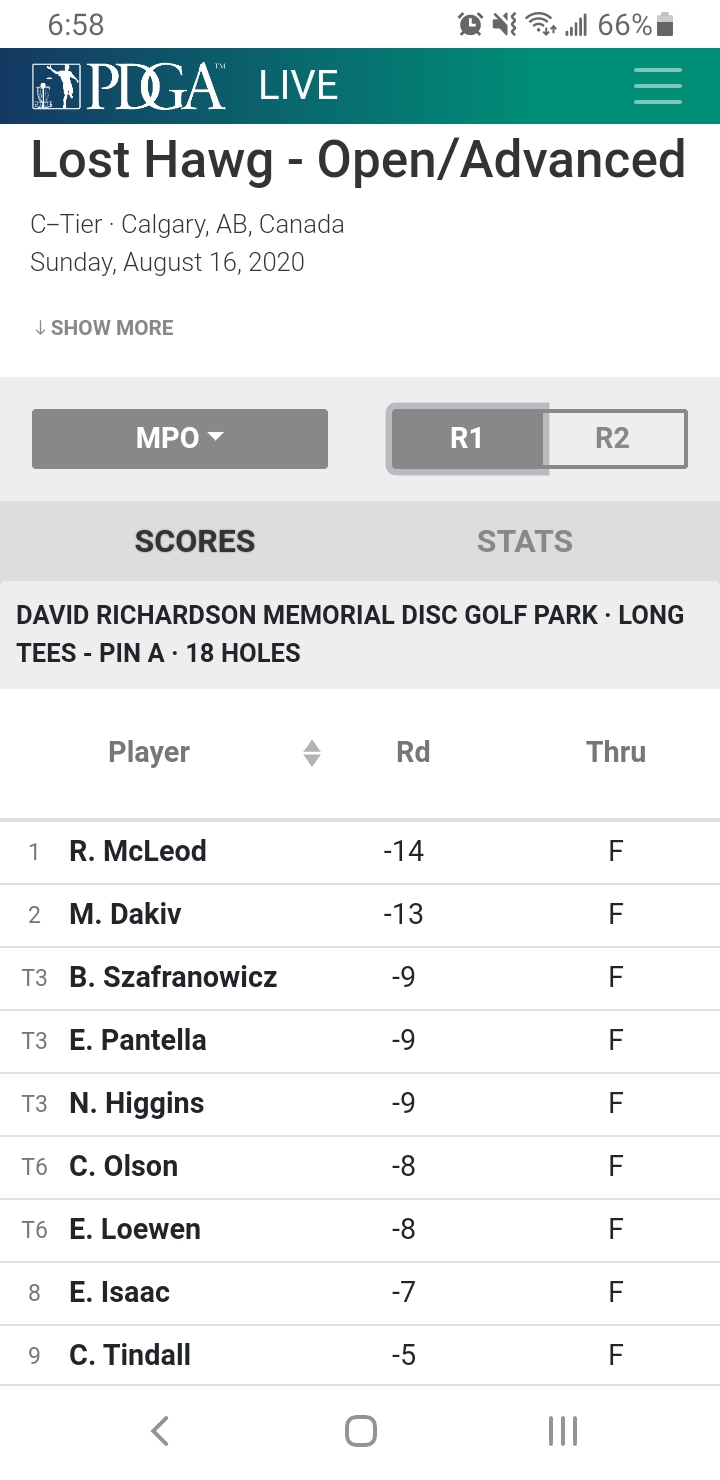720x1480 pixels.
Task: Select the R1 round
Action: [x=467, y=438]
